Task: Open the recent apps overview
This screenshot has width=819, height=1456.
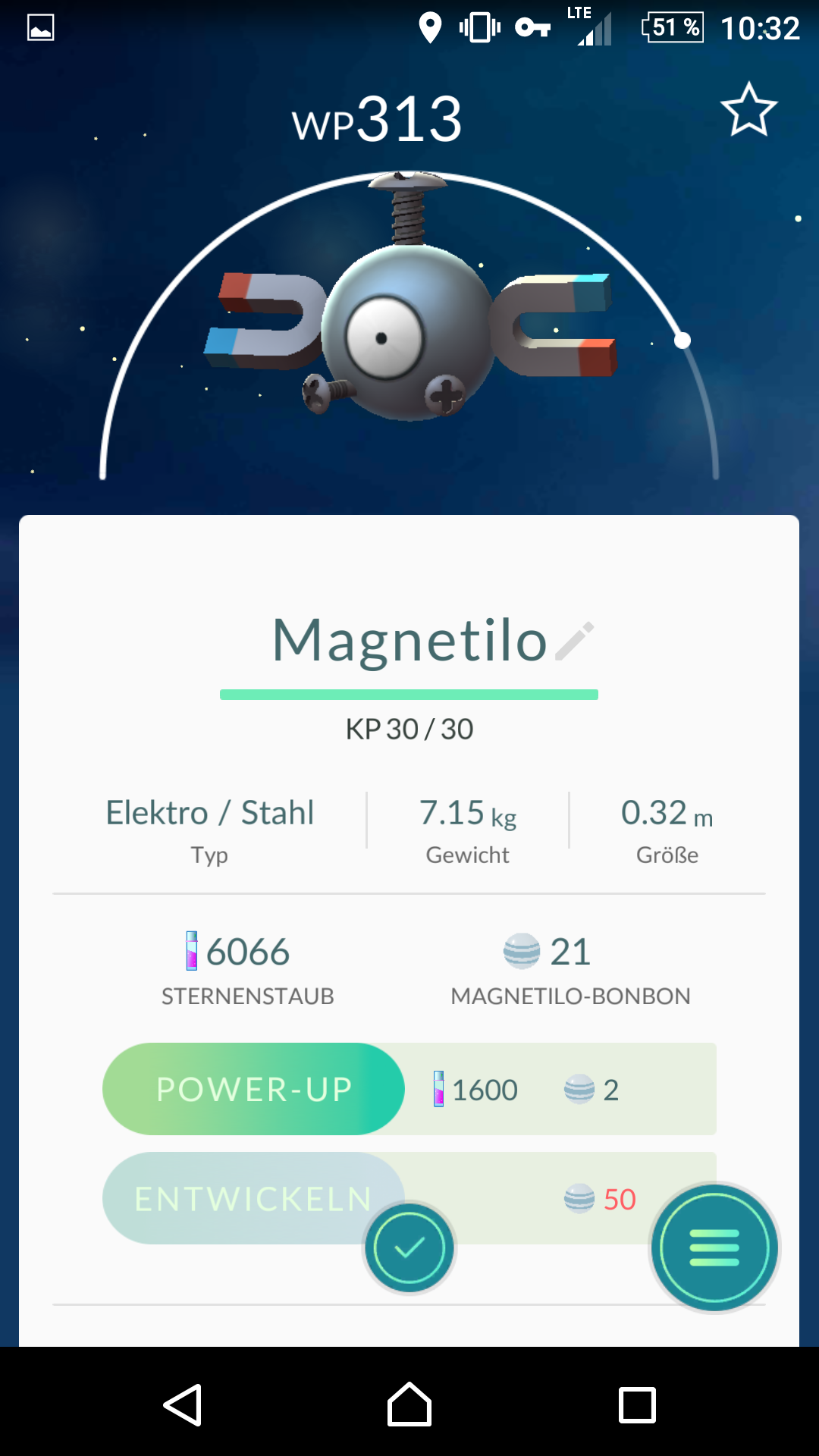Action: 637,1405
